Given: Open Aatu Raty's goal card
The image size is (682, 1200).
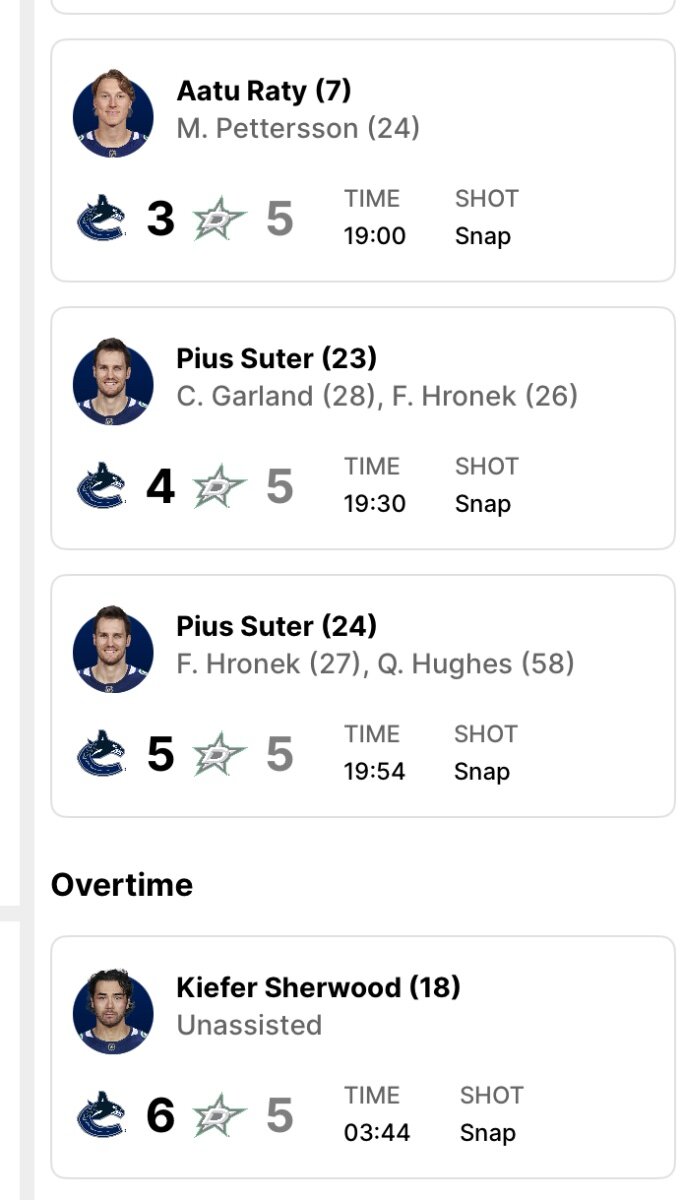Looking at the screenshot, I should (x=363, y=161).
